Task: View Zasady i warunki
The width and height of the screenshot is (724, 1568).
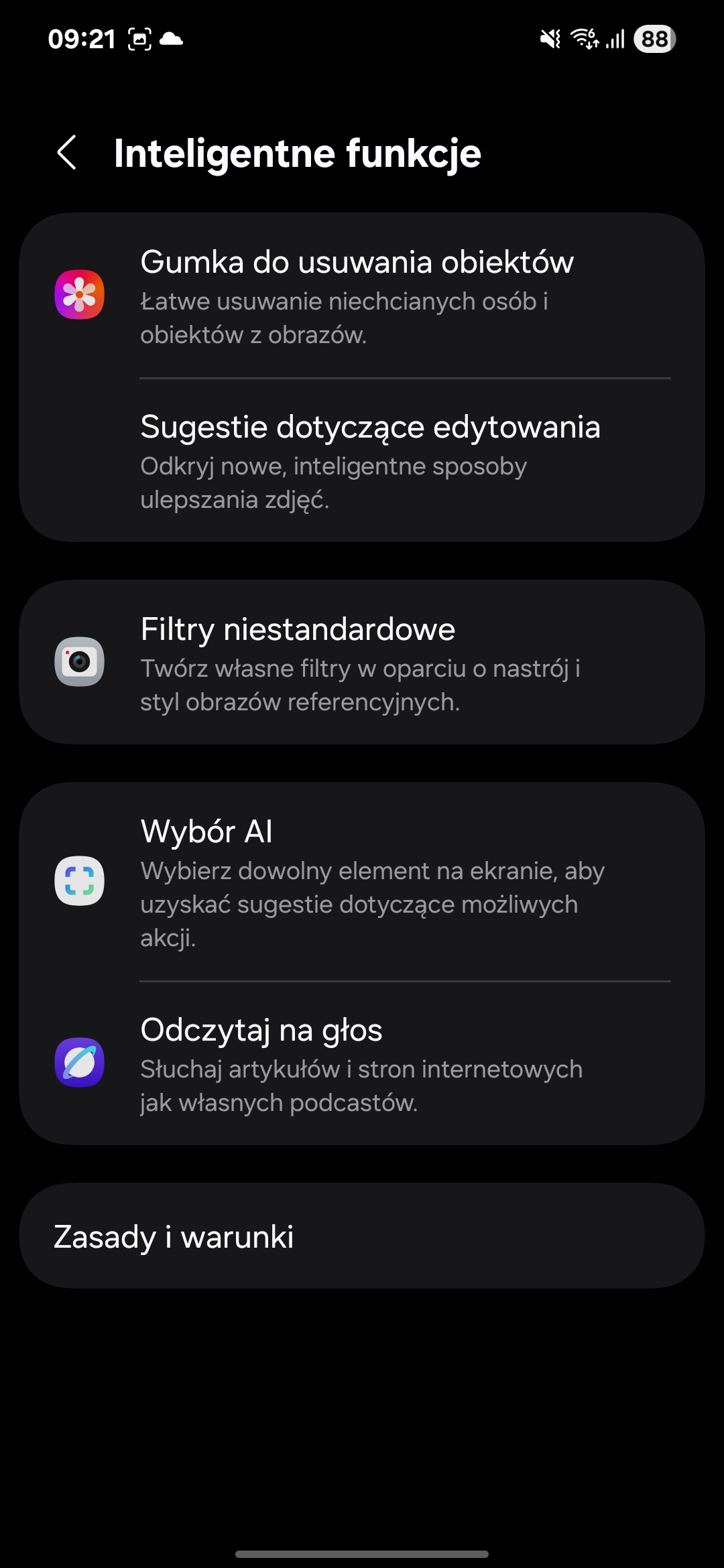Action: click(x=362, y=1236)
